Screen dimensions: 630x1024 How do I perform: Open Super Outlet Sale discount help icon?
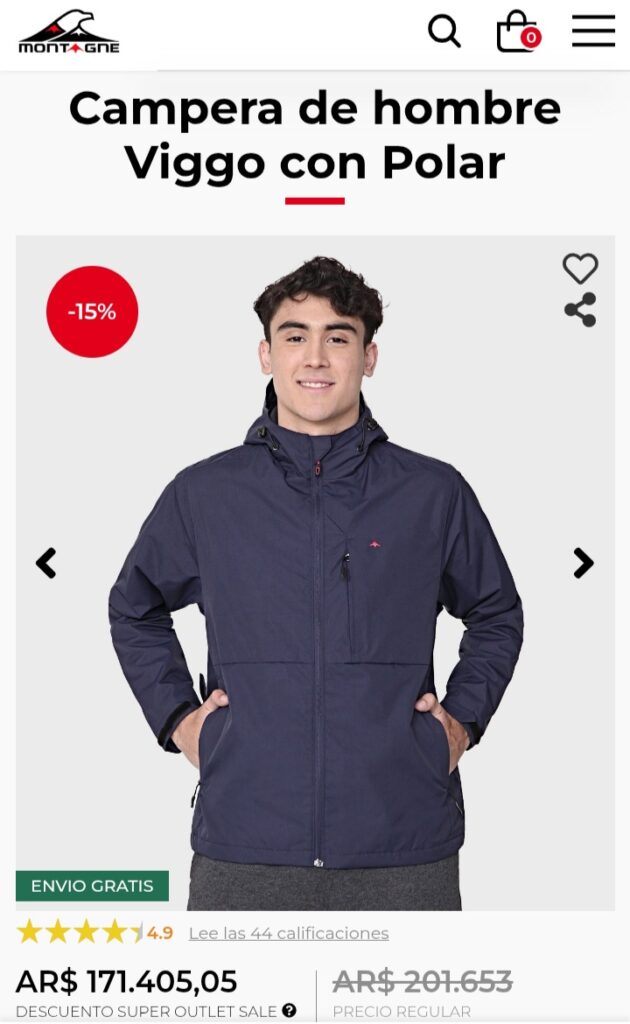pos(289,1011)
